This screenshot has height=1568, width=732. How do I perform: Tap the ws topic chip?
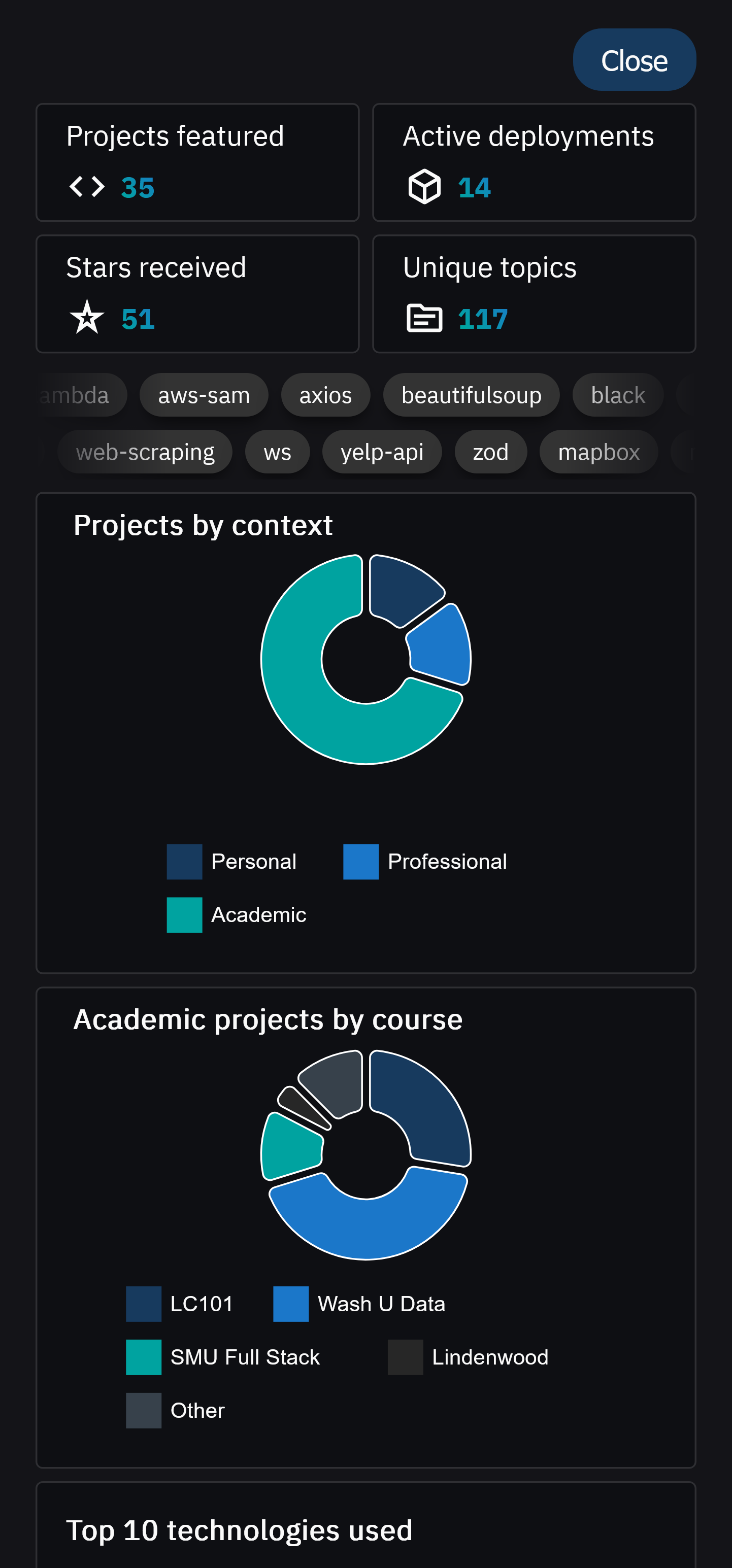click(277, 452)
